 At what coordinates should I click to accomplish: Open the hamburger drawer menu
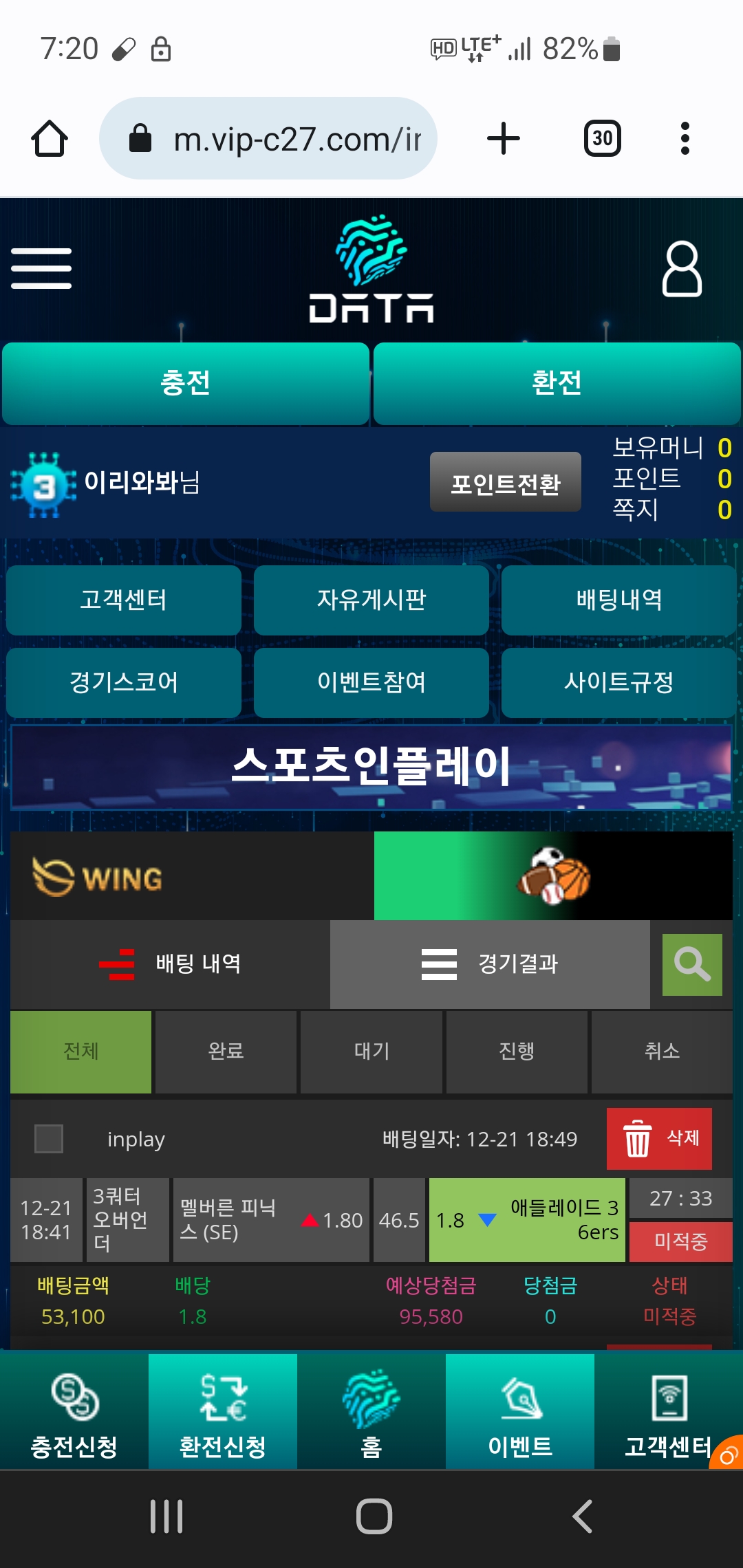coord(41,268)
